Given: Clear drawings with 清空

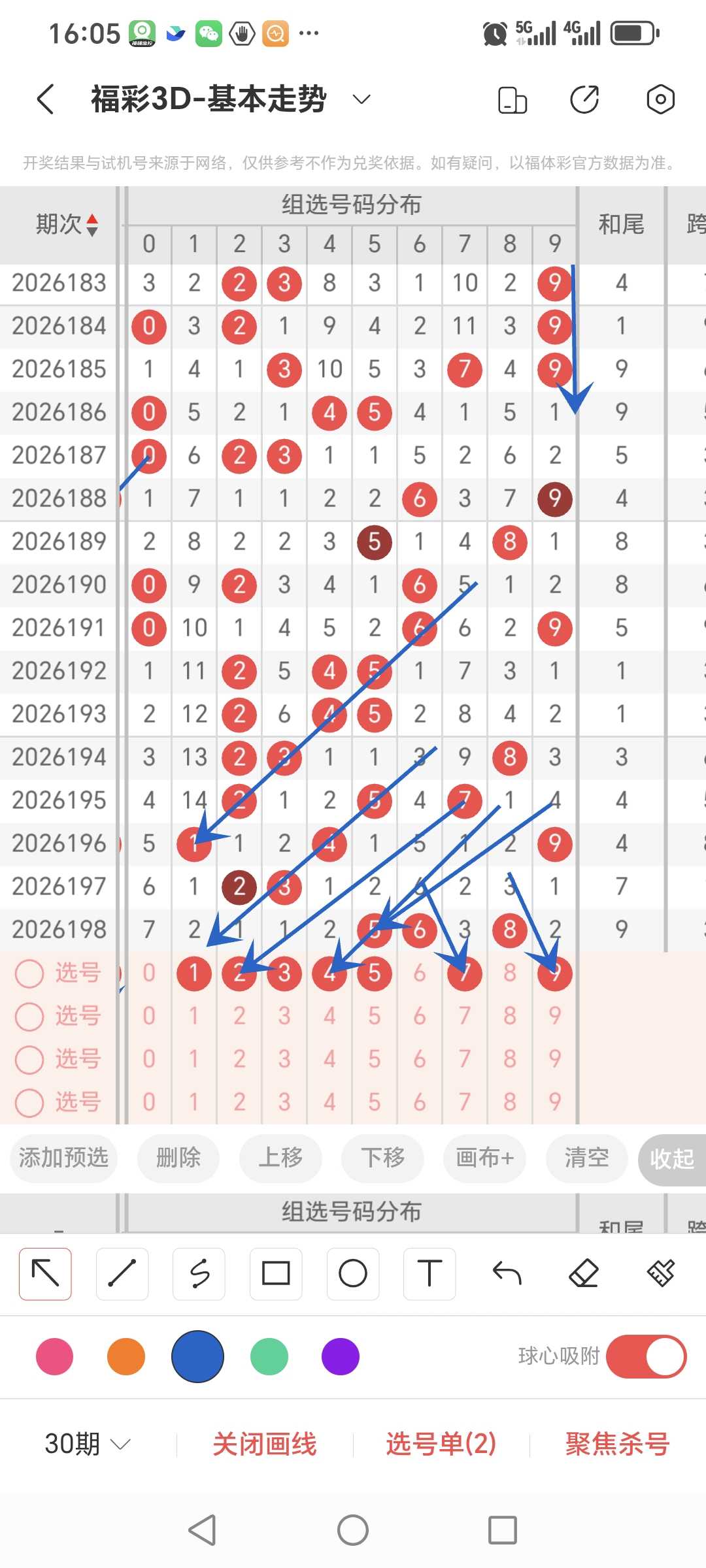Looking at the screenshot, I should pos(586,1158).
